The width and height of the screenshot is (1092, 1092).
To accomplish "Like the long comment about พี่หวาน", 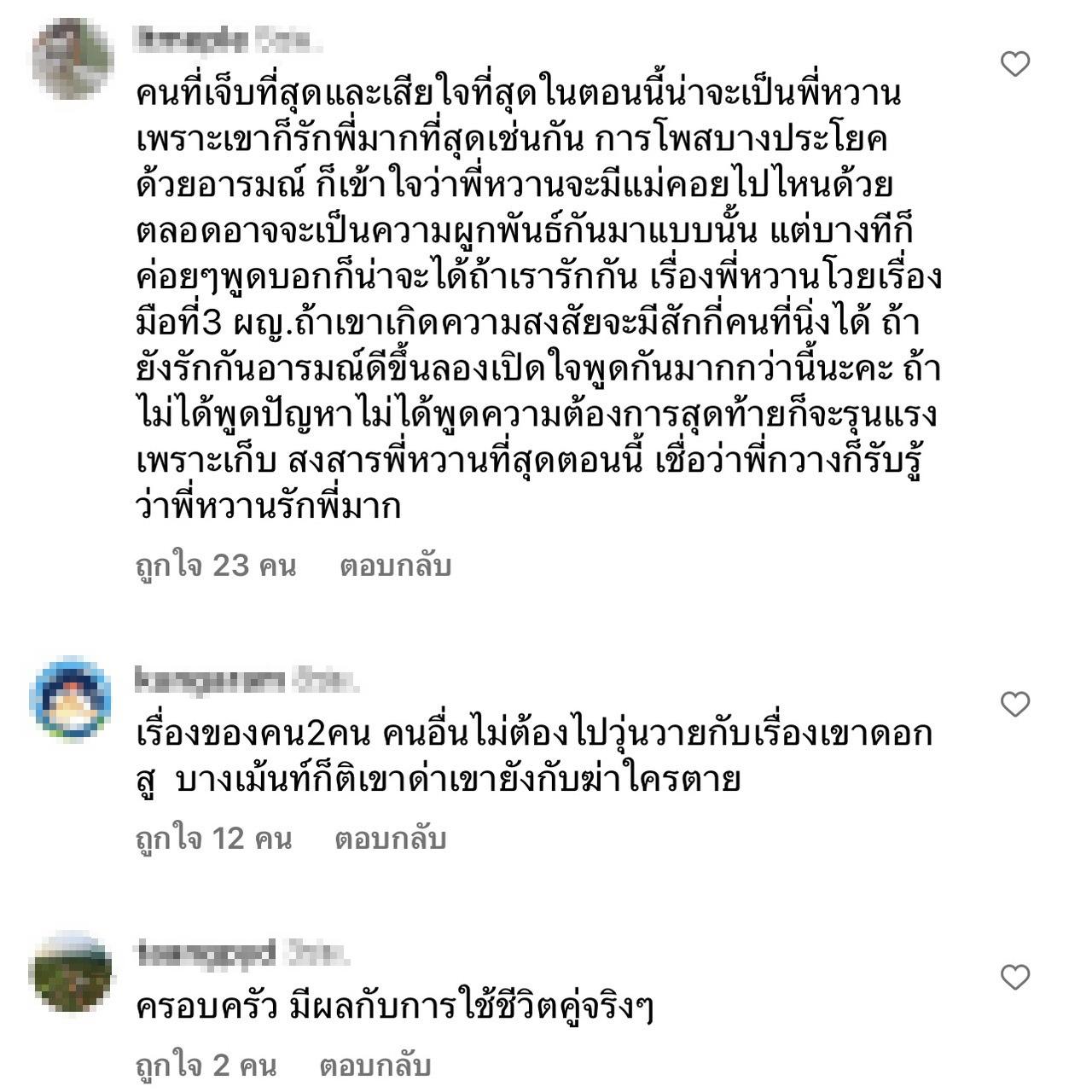I will tap(1014, 64).
